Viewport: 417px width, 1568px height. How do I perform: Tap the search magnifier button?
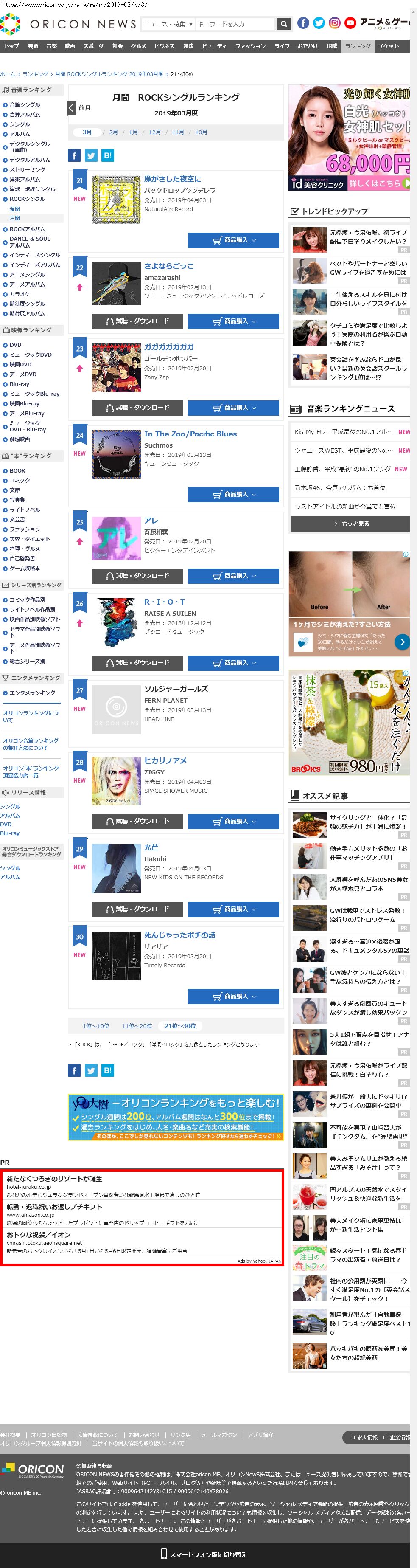click(283, 24)
